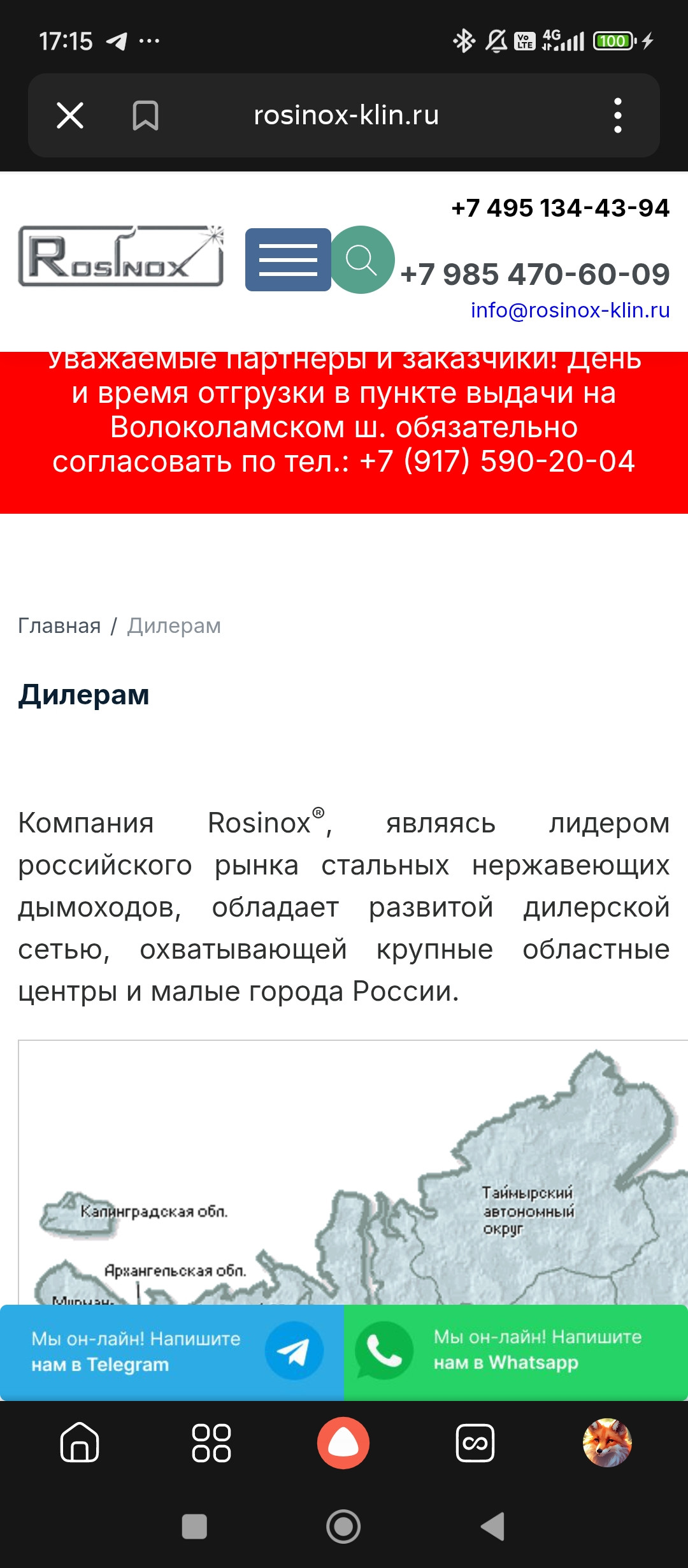Call +7 495 134-43-94
The image size is (688, 1568).
pyautogui.click(x=560, y=208)
